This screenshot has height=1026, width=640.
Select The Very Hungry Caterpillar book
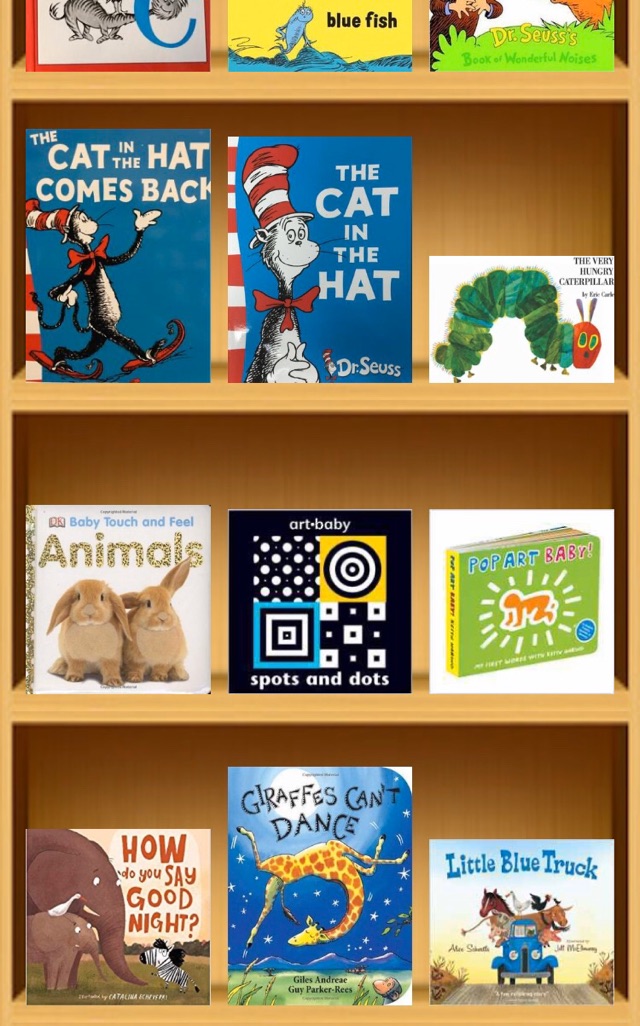pos(522,319)
